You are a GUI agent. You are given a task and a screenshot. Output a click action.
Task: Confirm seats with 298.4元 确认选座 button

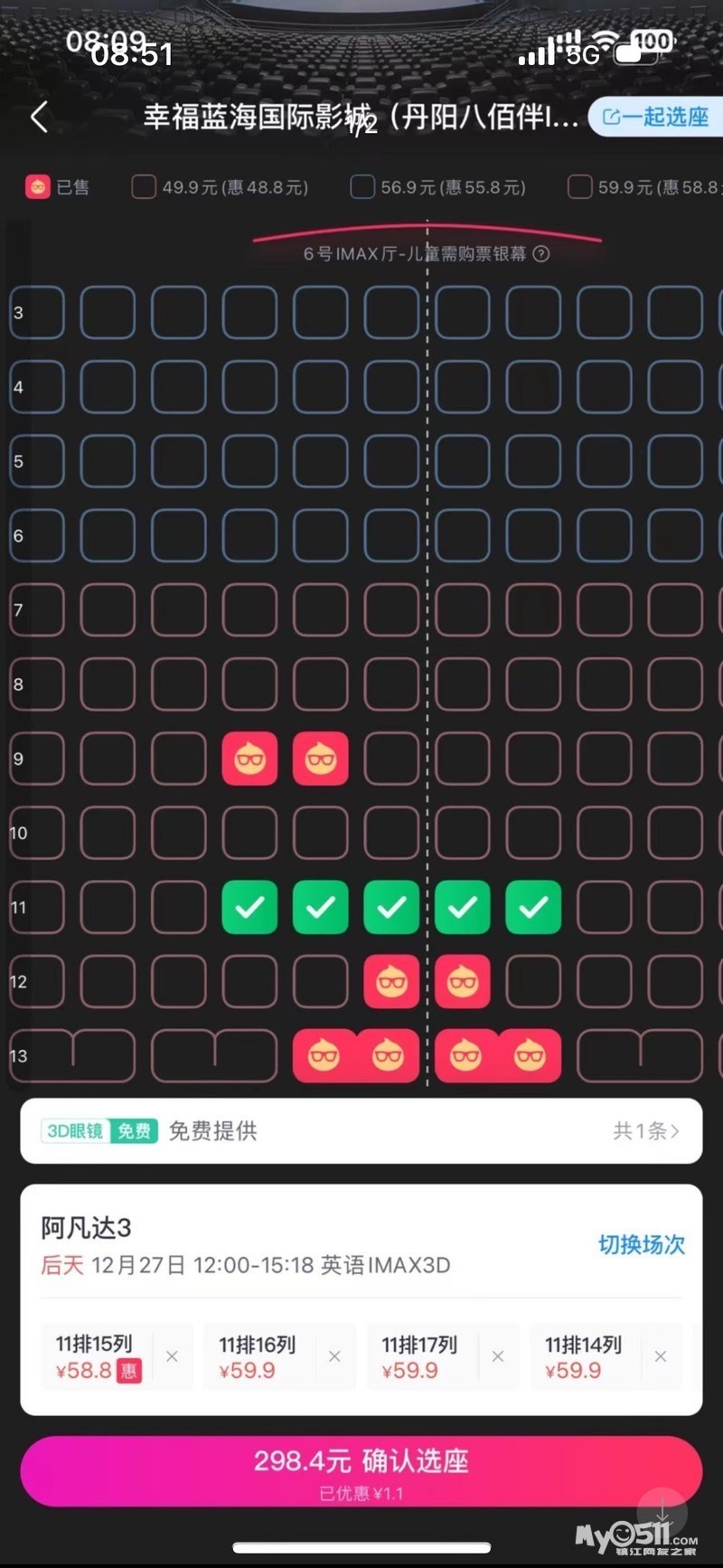click(x=361, y=1471)
